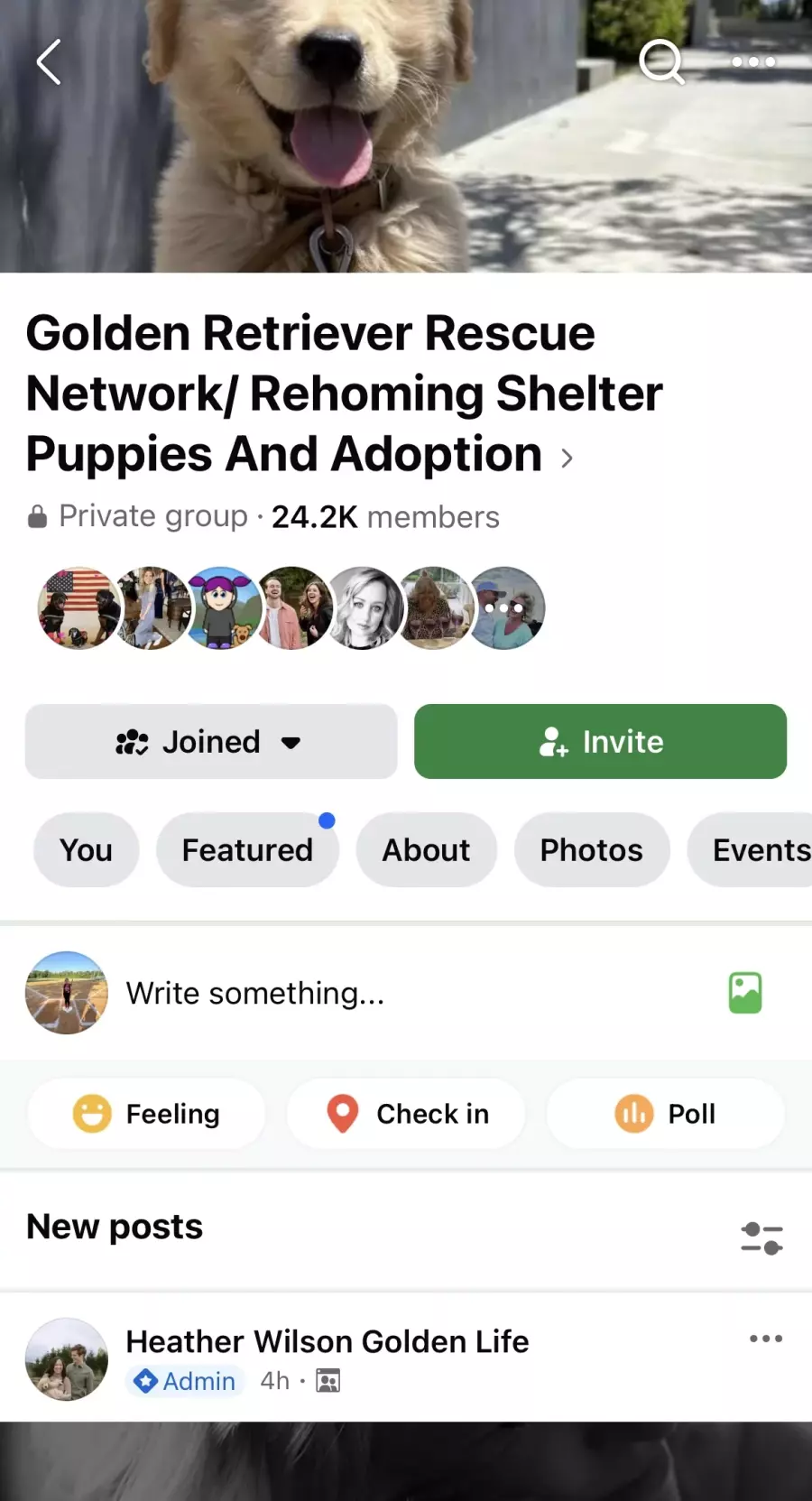
Task: Show the Photos tab
Action: coord(592,850)
